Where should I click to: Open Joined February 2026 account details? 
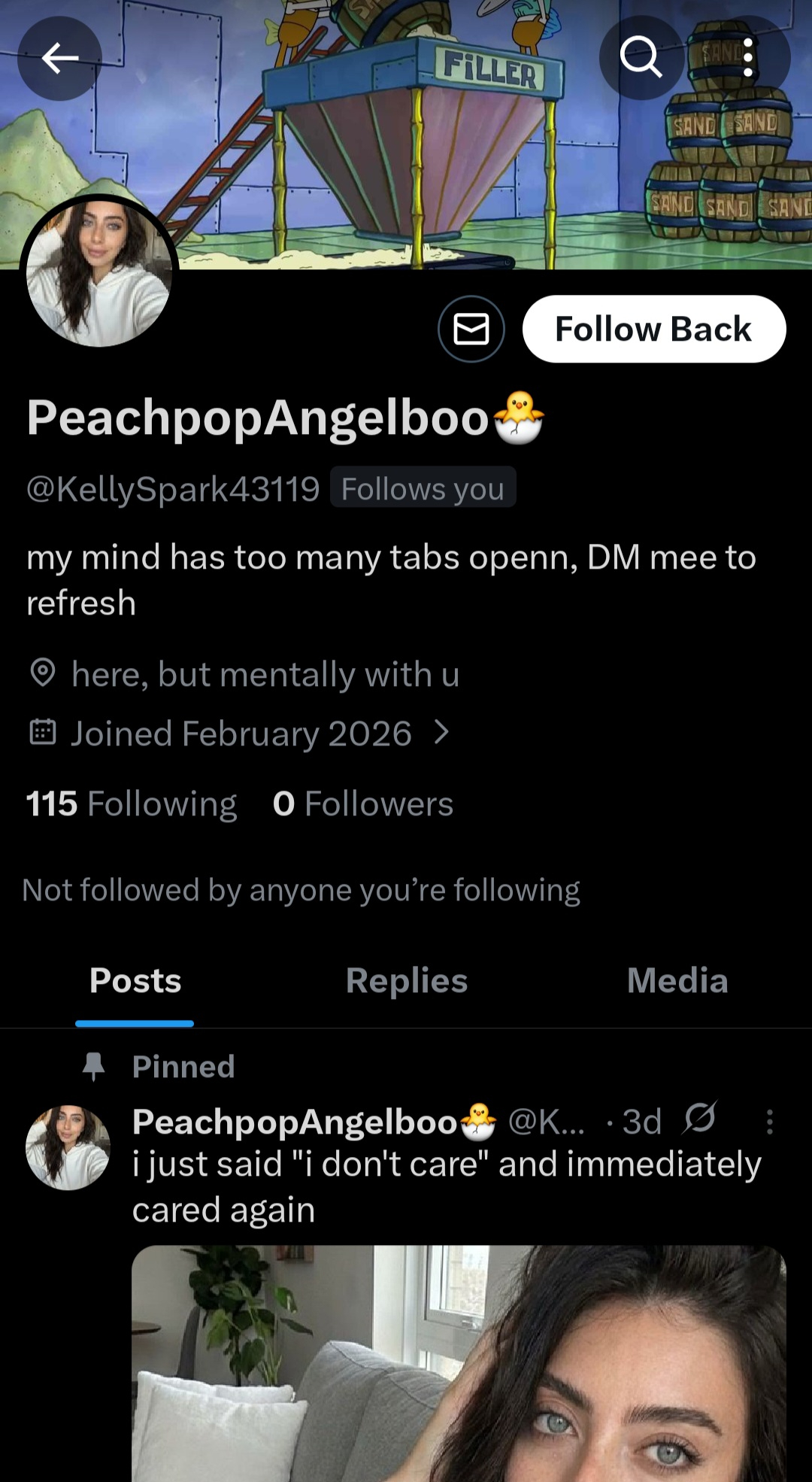pyautogui.click(x=241, y=733)
